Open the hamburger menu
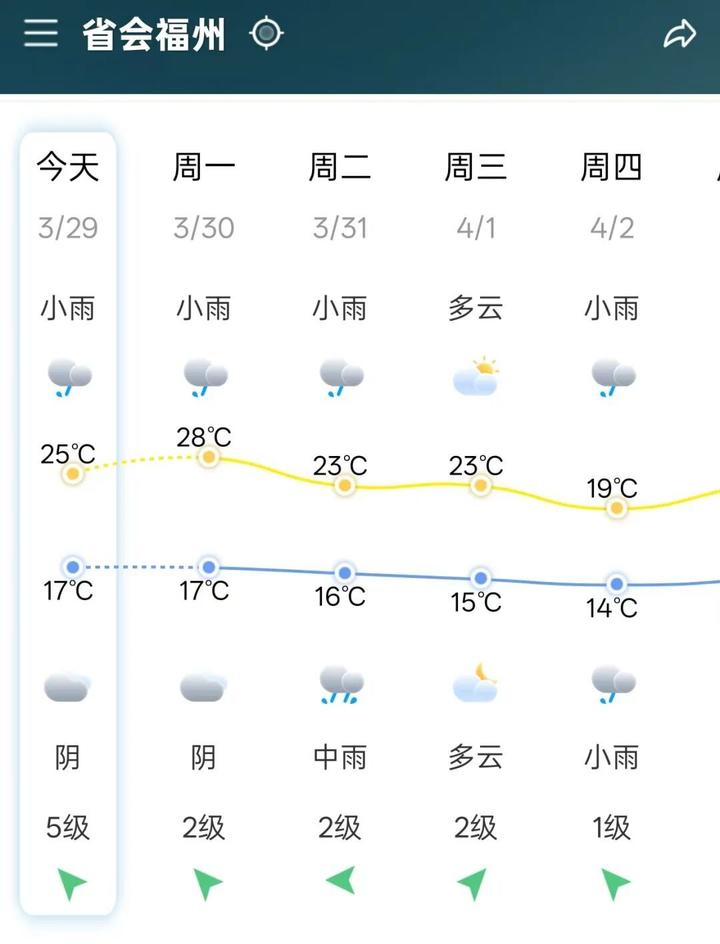 coord(41,34)
